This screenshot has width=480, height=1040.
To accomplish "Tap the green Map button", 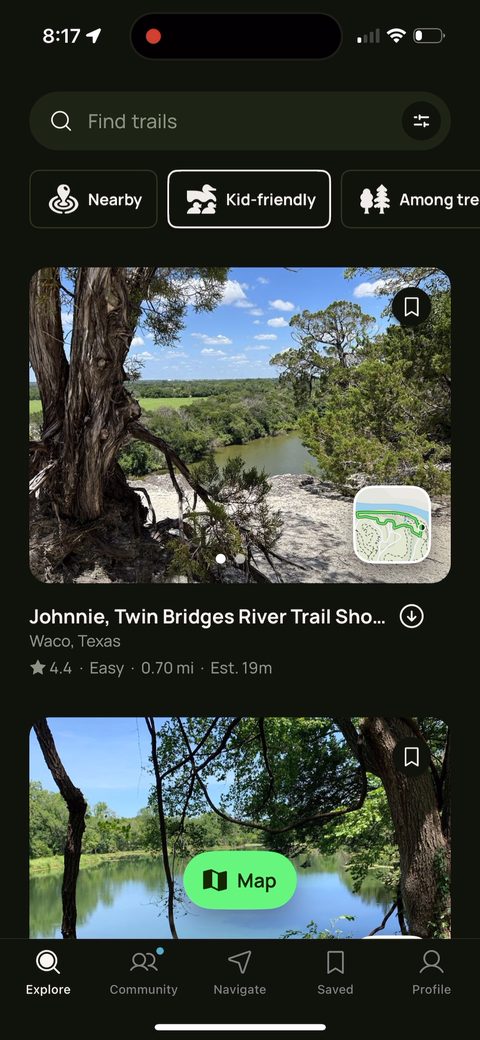I will point(240,880).
